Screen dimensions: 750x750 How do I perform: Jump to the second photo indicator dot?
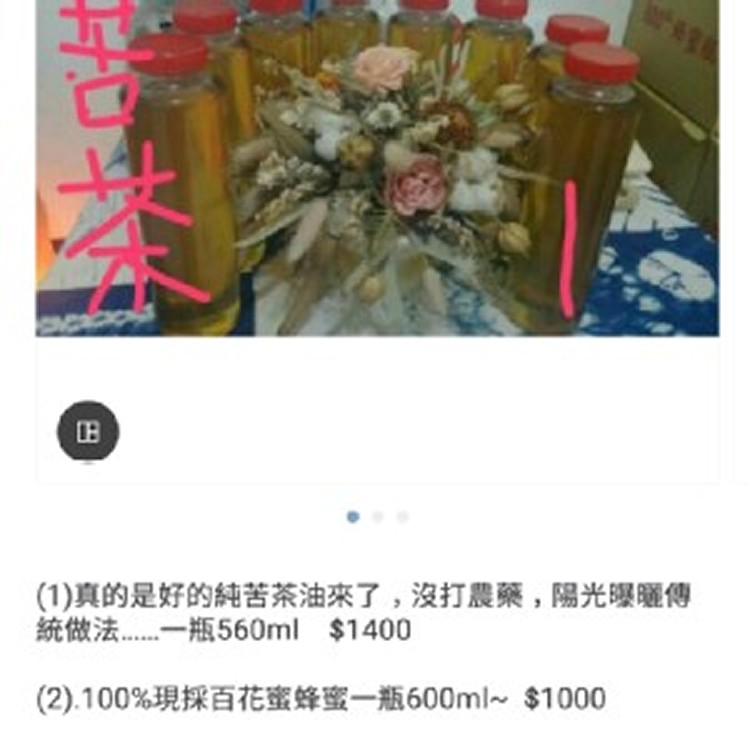tap(377, 517)
